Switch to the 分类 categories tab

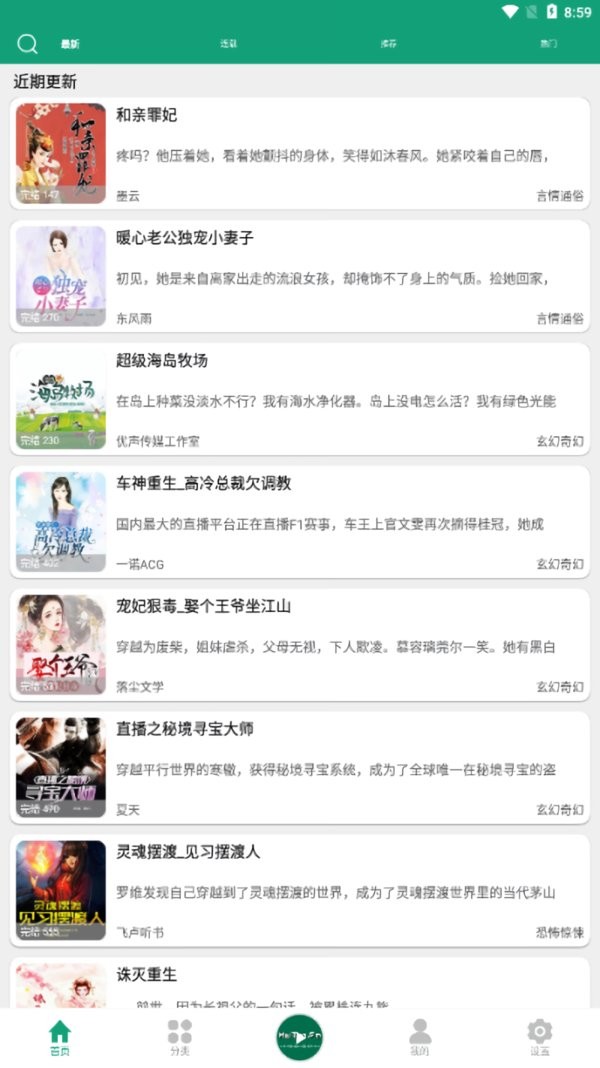180,1037
